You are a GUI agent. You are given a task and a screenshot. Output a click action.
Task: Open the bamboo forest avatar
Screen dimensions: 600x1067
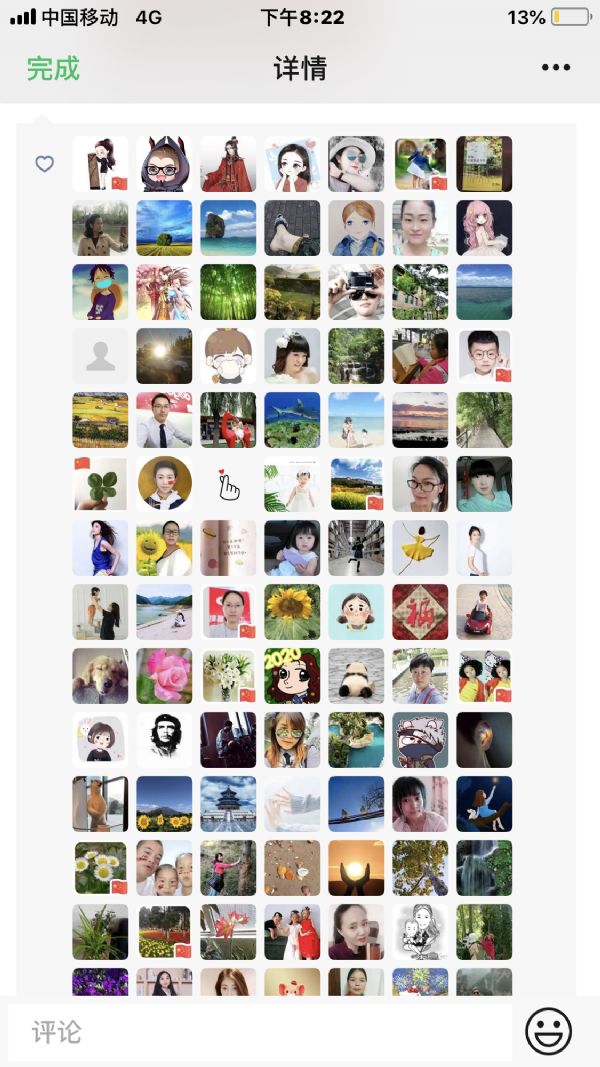click(x=228, y=292)
